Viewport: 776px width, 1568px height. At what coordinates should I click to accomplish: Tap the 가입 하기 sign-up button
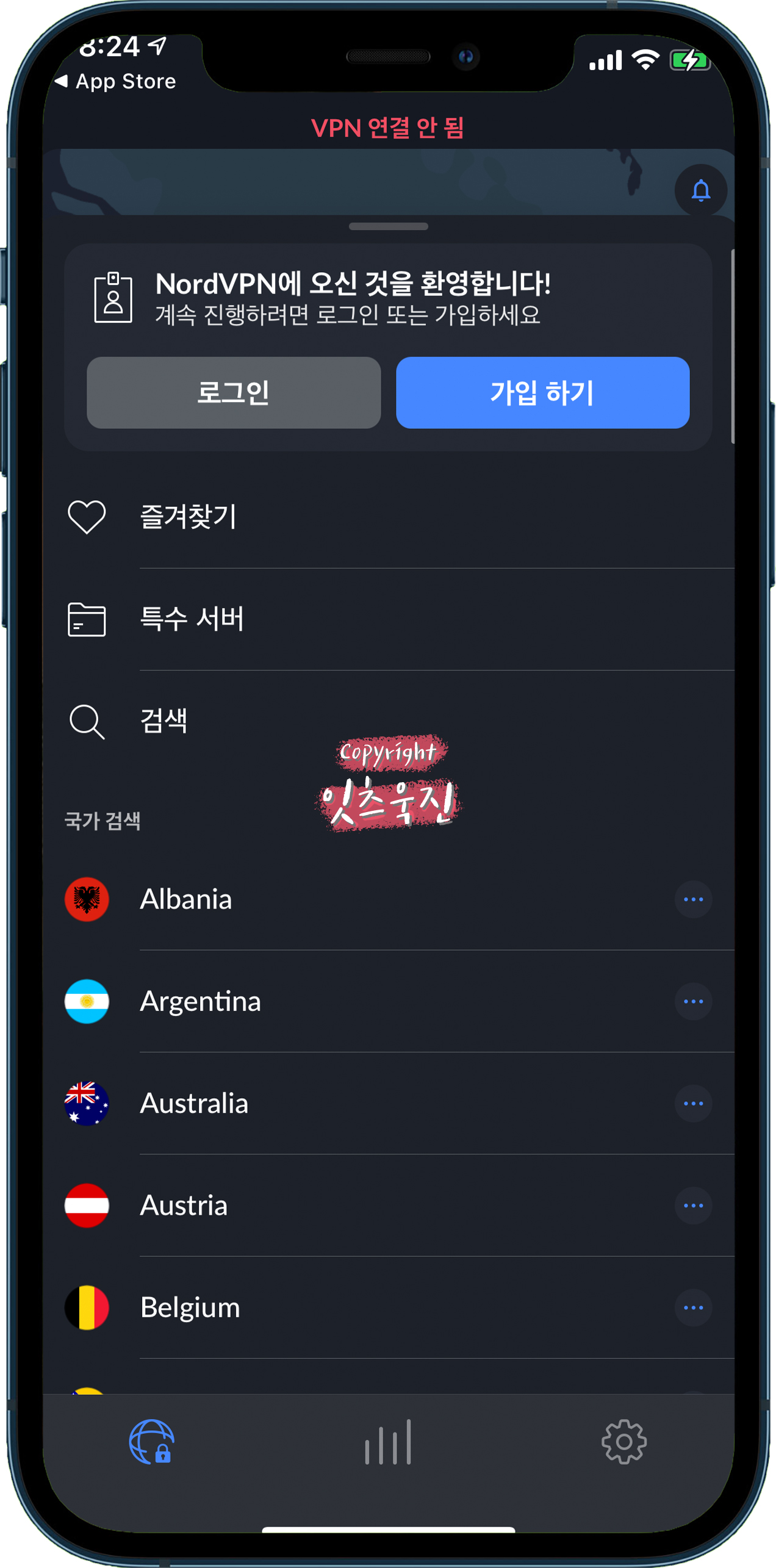542,392
